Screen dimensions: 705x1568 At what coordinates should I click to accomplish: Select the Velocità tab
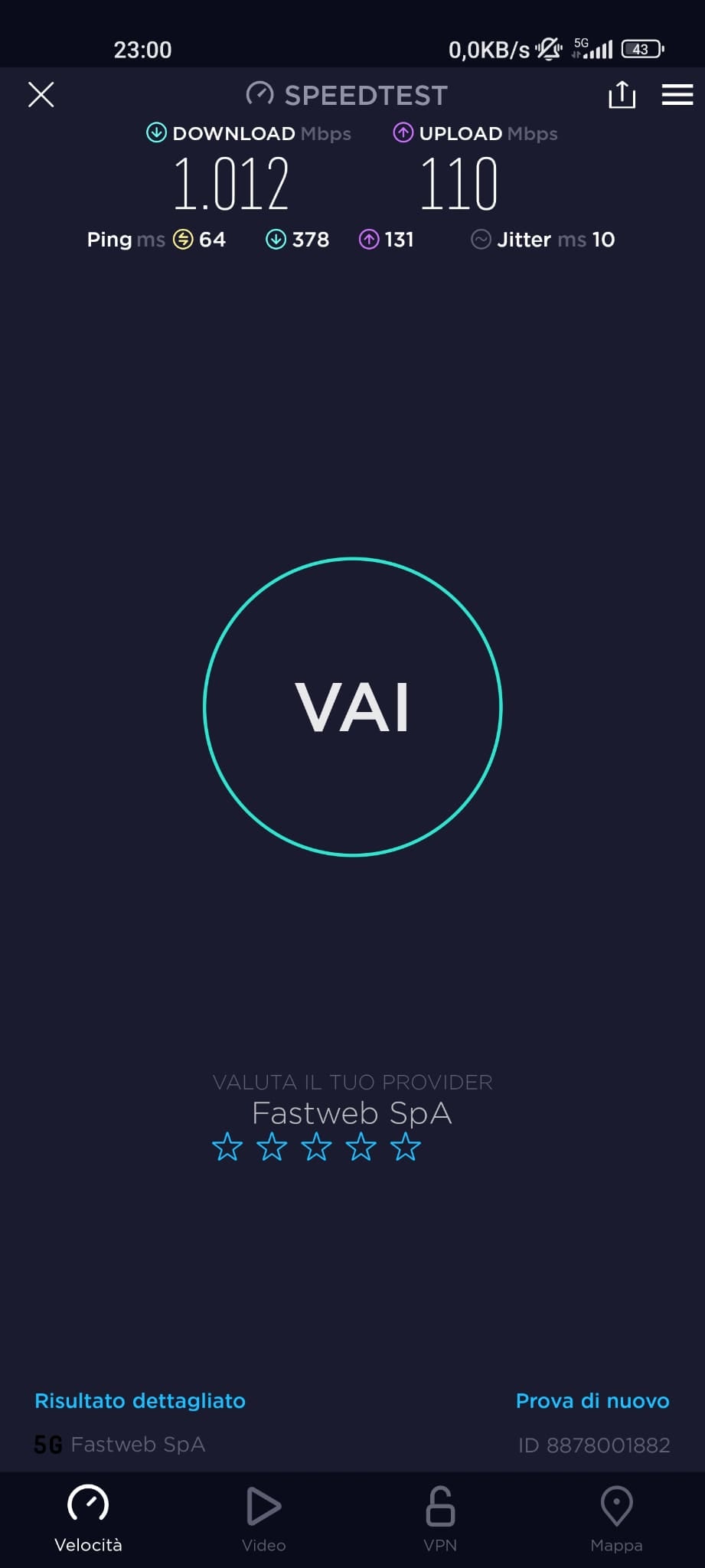point(88,1520)
